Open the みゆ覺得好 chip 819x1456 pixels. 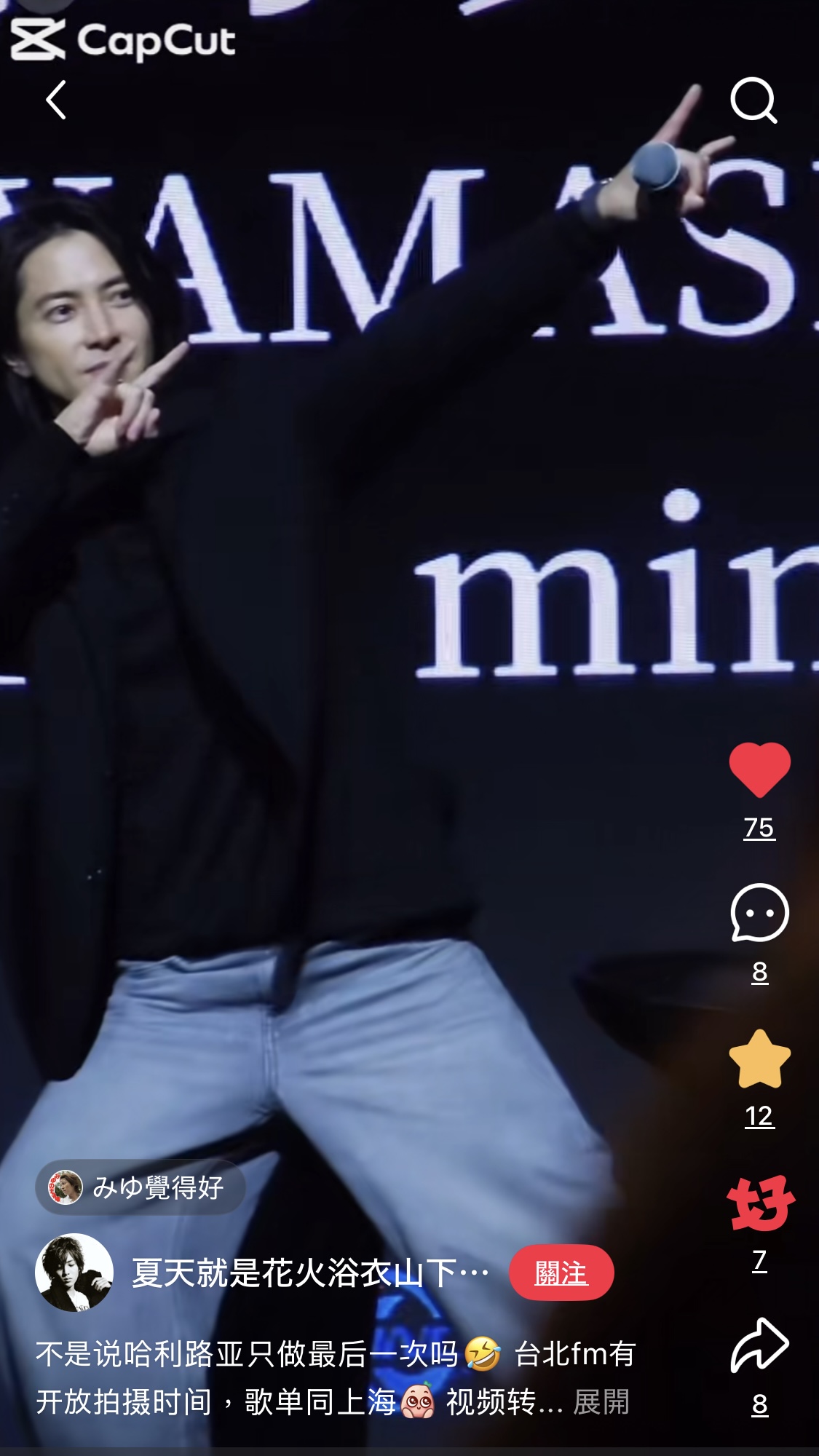[x=140, y=1187]
